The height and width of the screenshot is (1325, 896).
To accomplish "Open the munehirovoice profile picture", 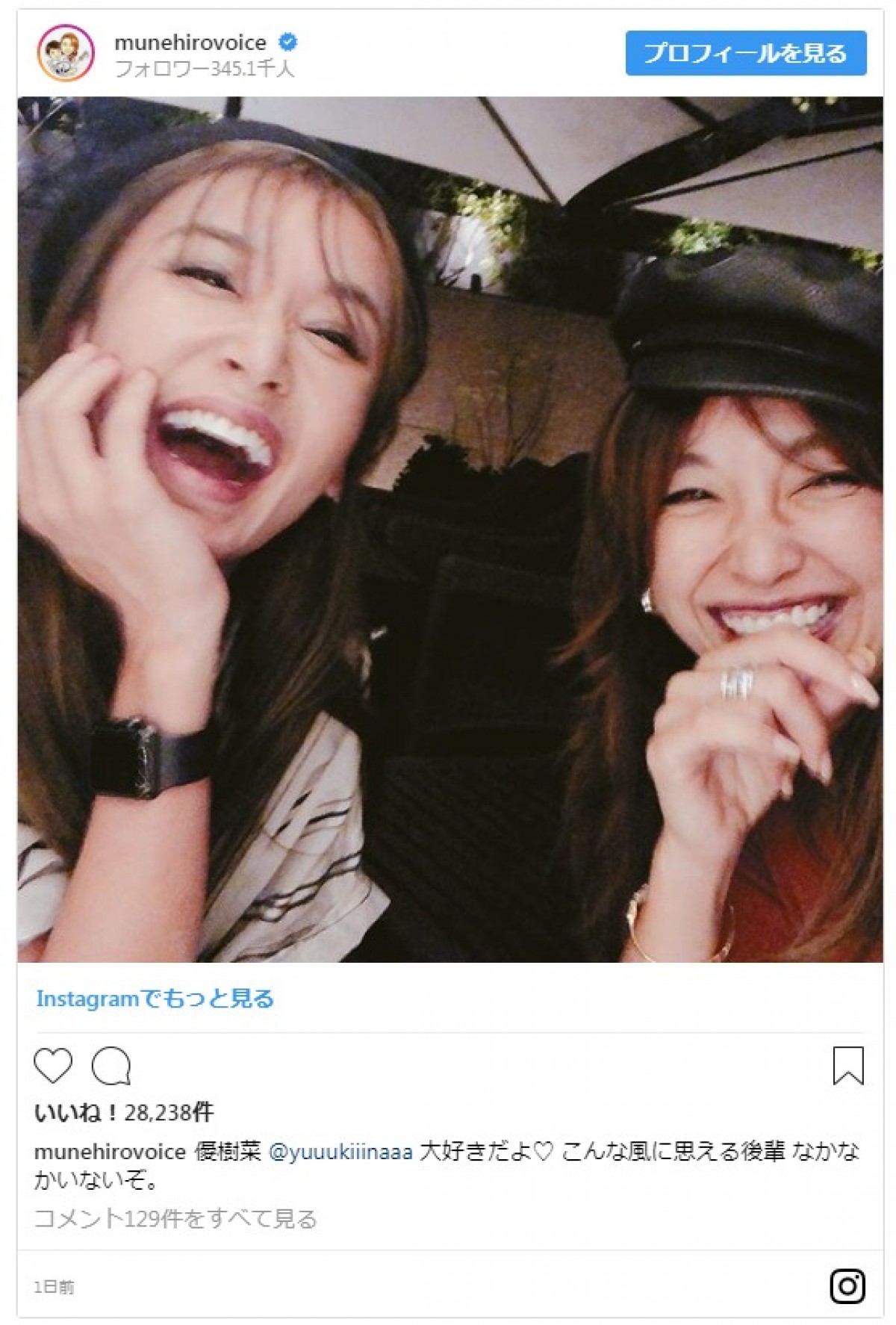I will (x=66, y=53).
